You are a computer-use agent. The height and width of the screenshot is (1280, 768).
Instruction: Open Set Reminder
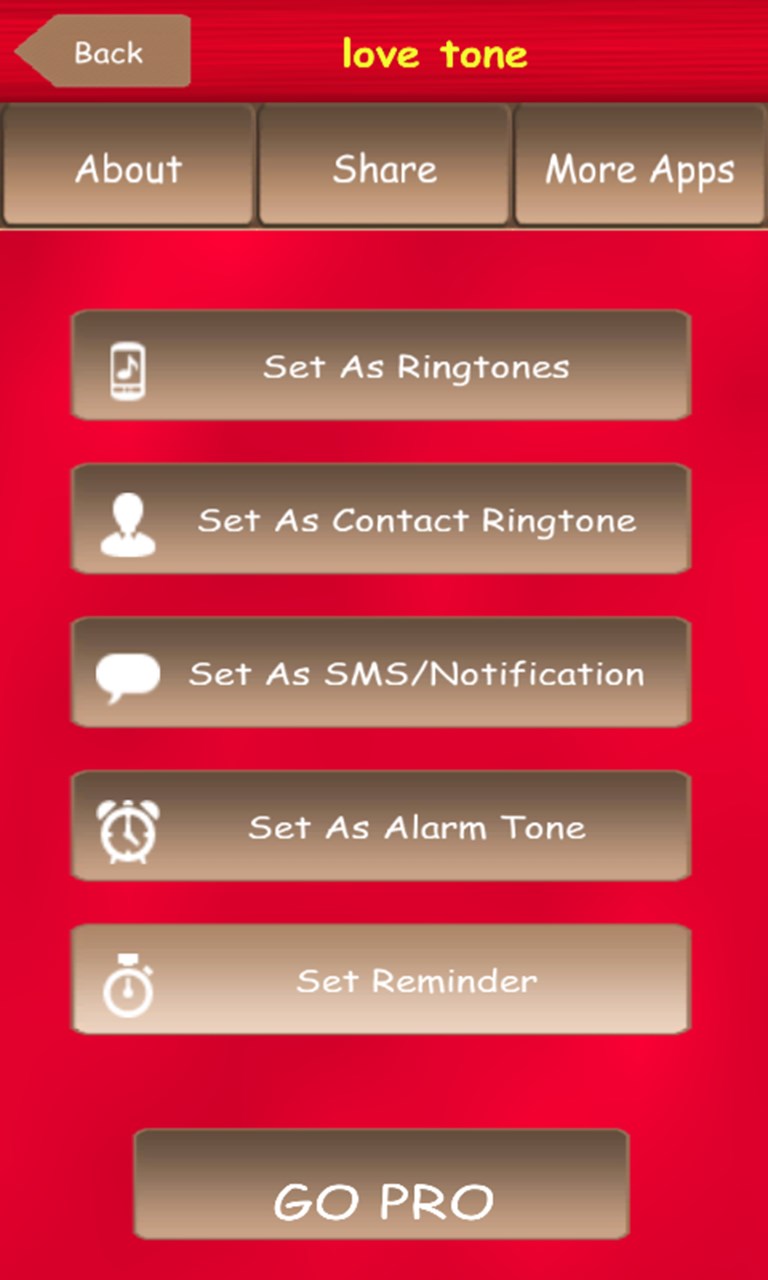381,979
